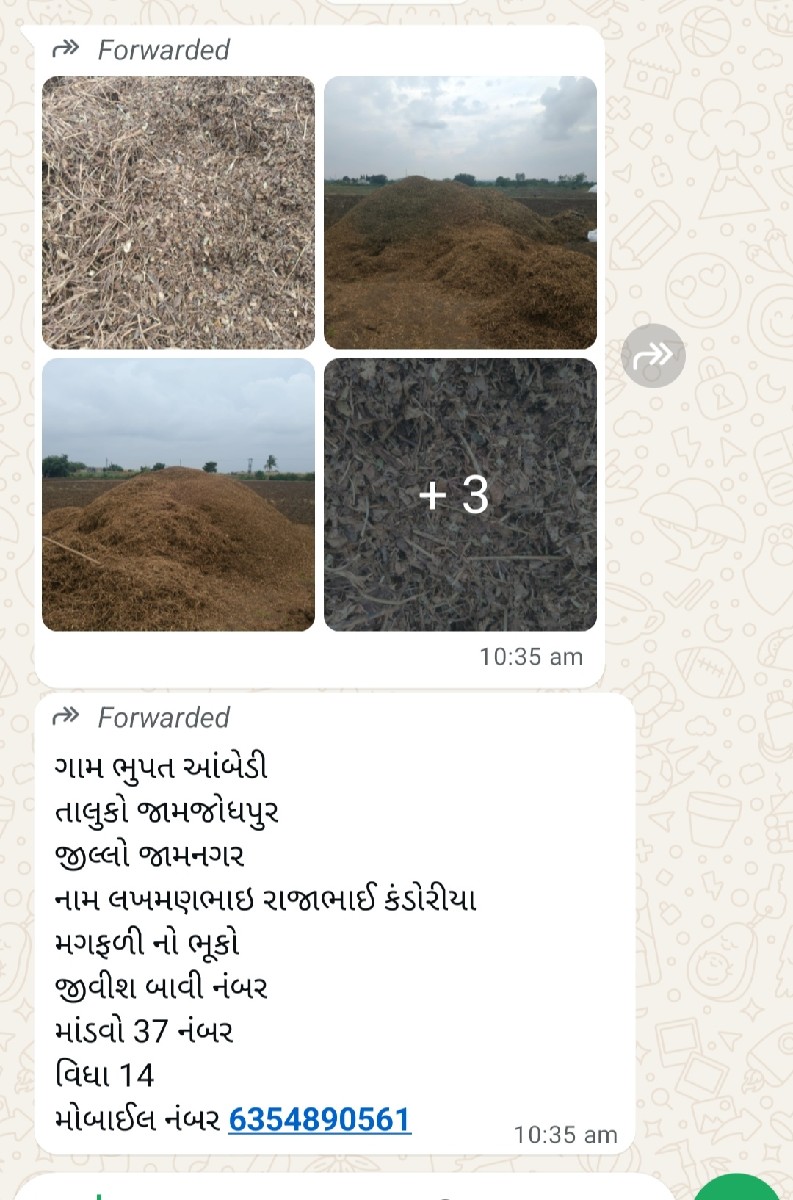
Task: Open the brown fodder heap photo with cloudy sky
Action: (x=461, y=212)
